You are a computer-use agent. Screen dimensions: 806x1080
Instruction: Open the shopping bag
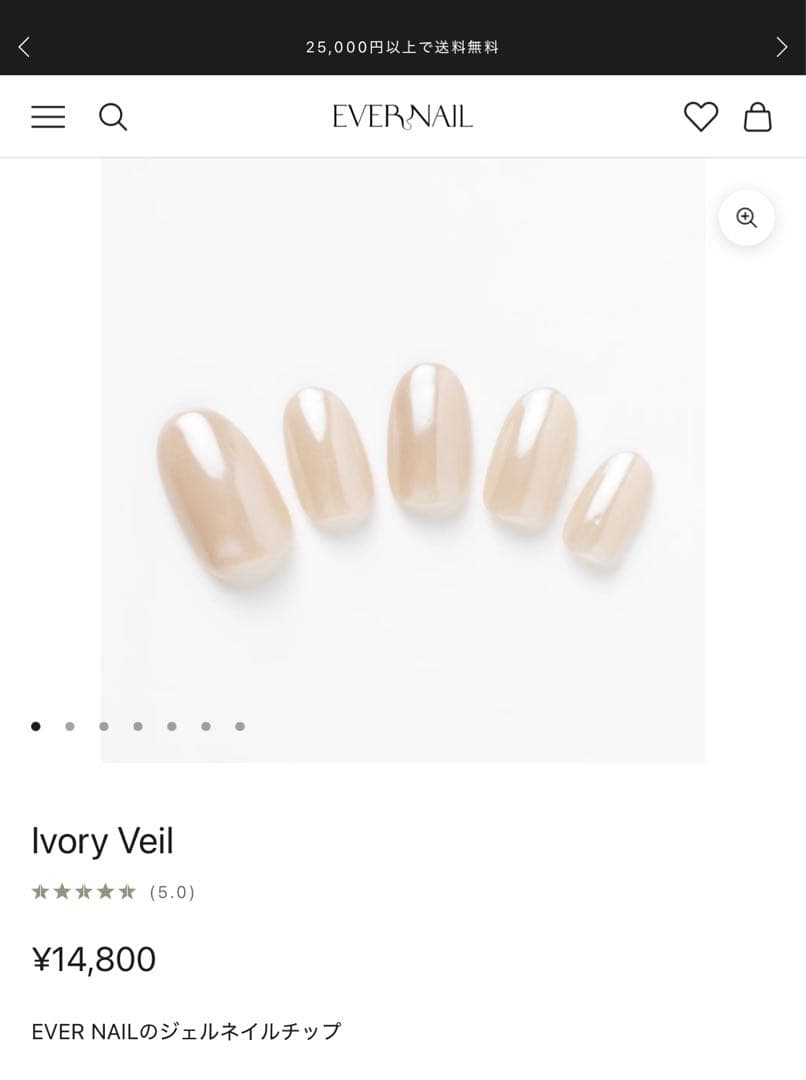click(x=757, y=117)
